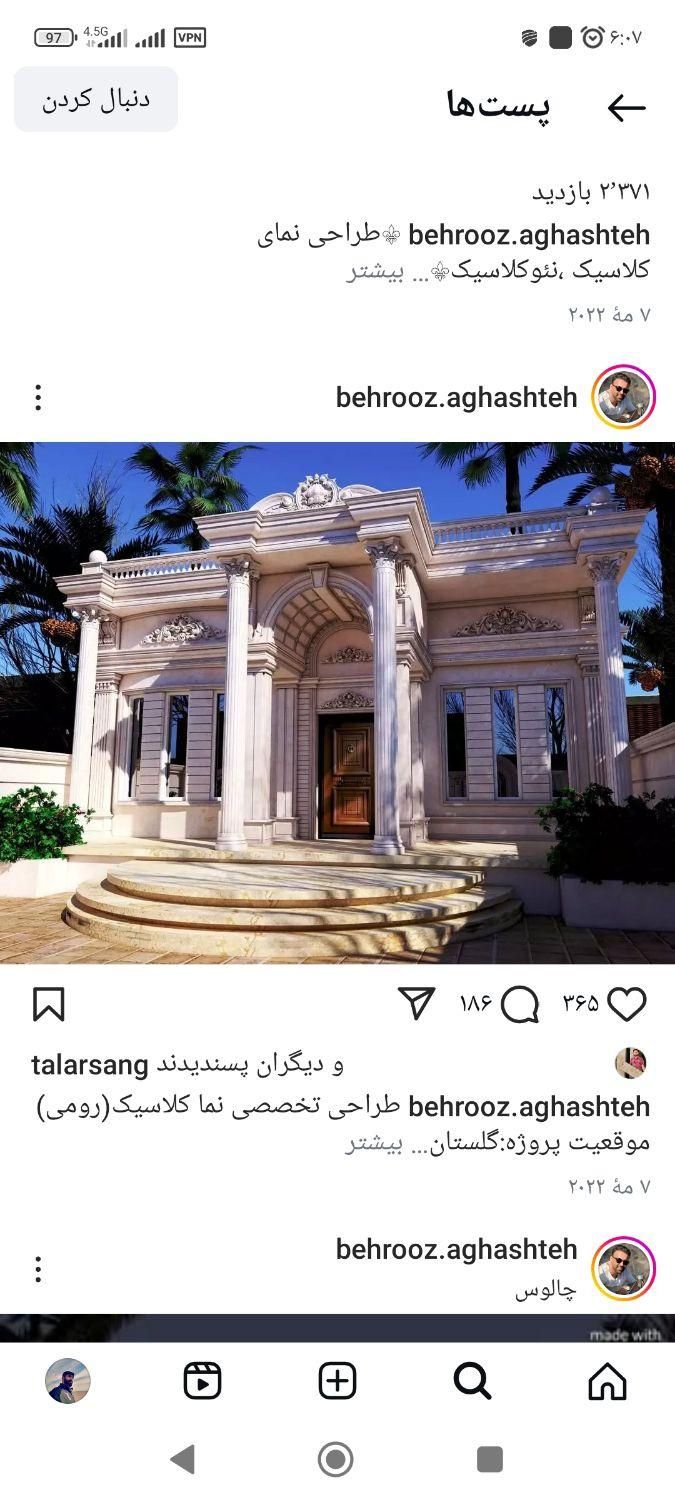Create a new post with plus tab
The image size is (675, 1500).
point(337,1381)
